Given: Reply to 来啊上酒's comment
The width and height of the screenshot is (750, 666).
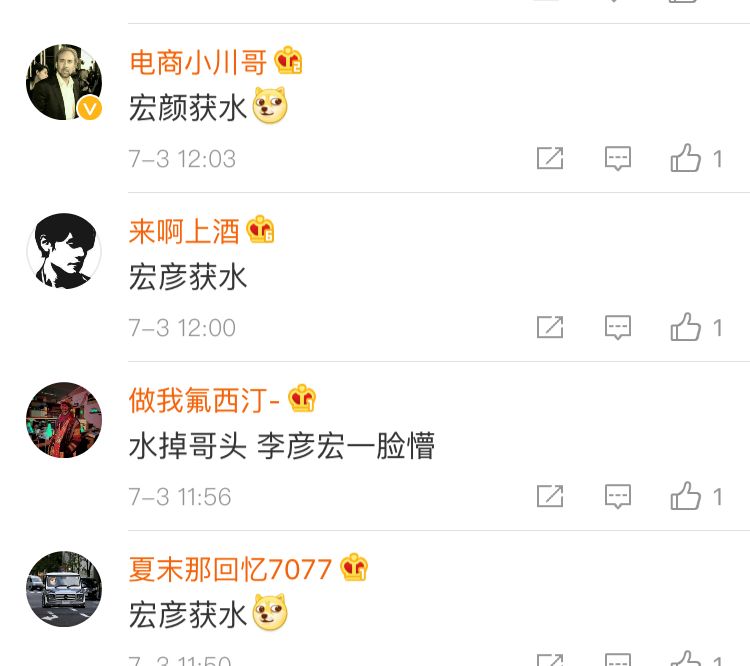Looking at the screenshot, I should click(x=618, y=327).
